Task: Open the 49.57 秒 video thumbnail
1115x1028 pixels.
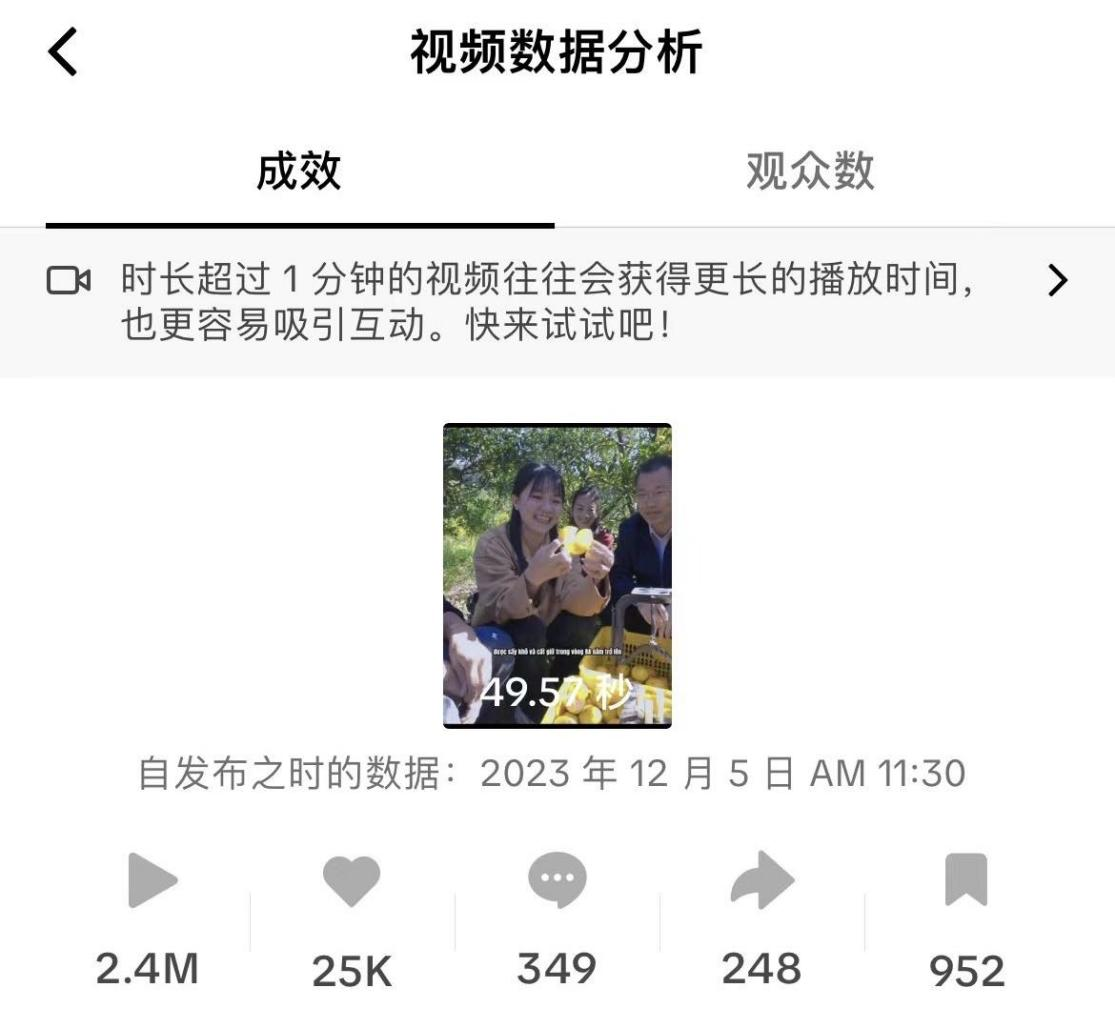Action: (557, 575)
